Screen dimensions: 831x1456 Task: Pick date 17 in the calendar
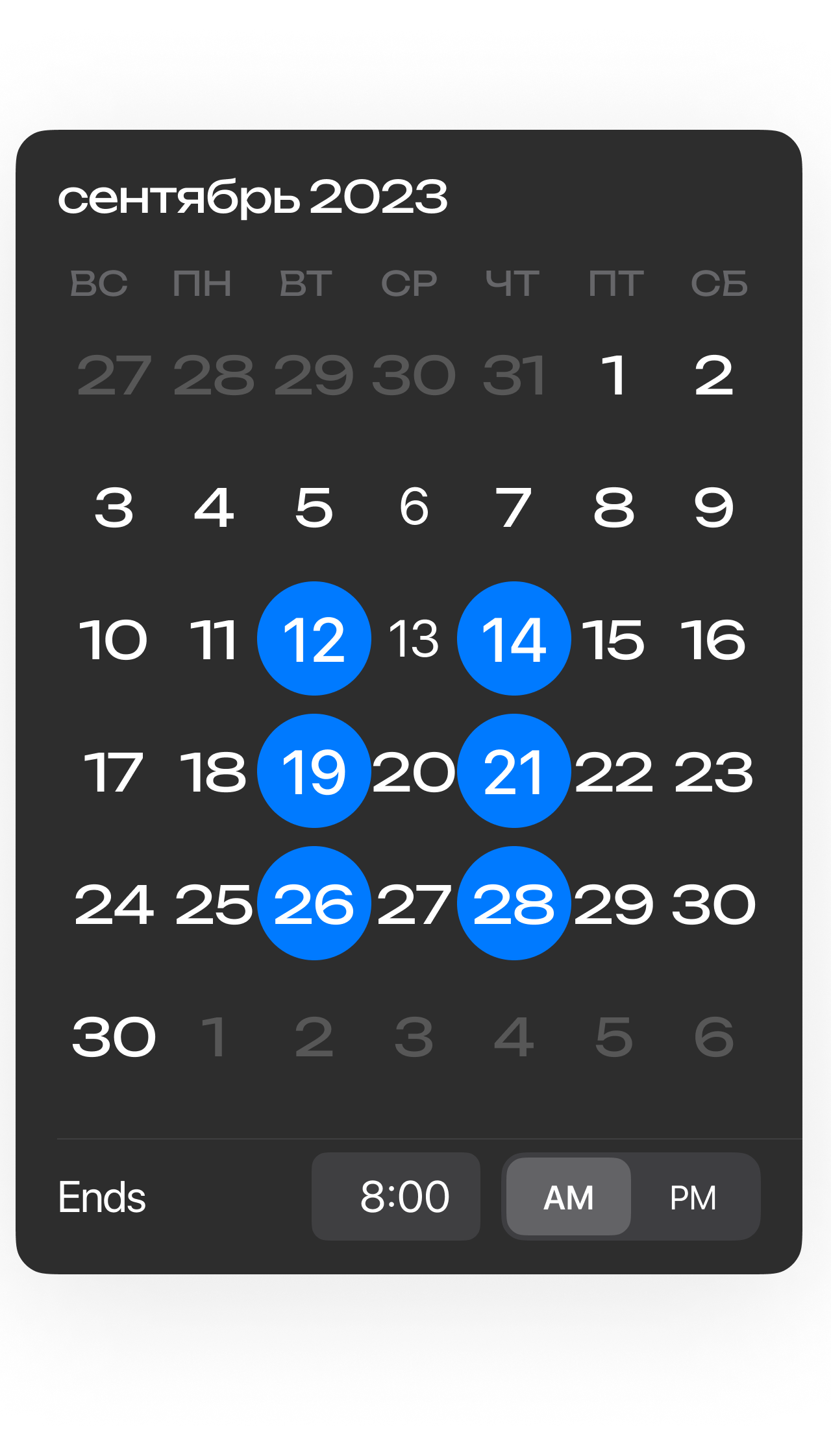(x=114, y=771)
